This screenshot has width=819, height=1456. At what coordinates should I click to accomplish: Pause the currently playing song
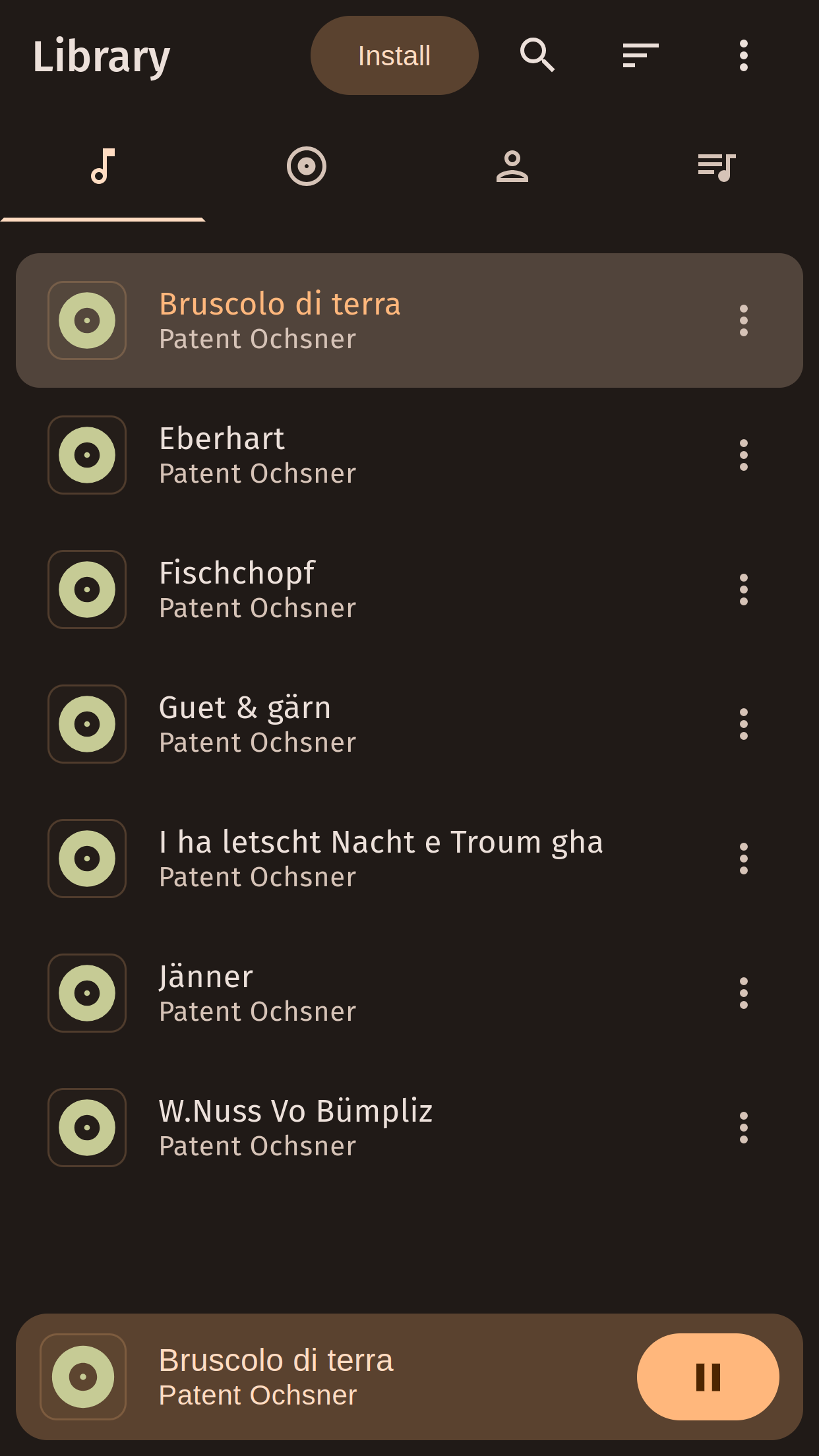click(708, 1377)
